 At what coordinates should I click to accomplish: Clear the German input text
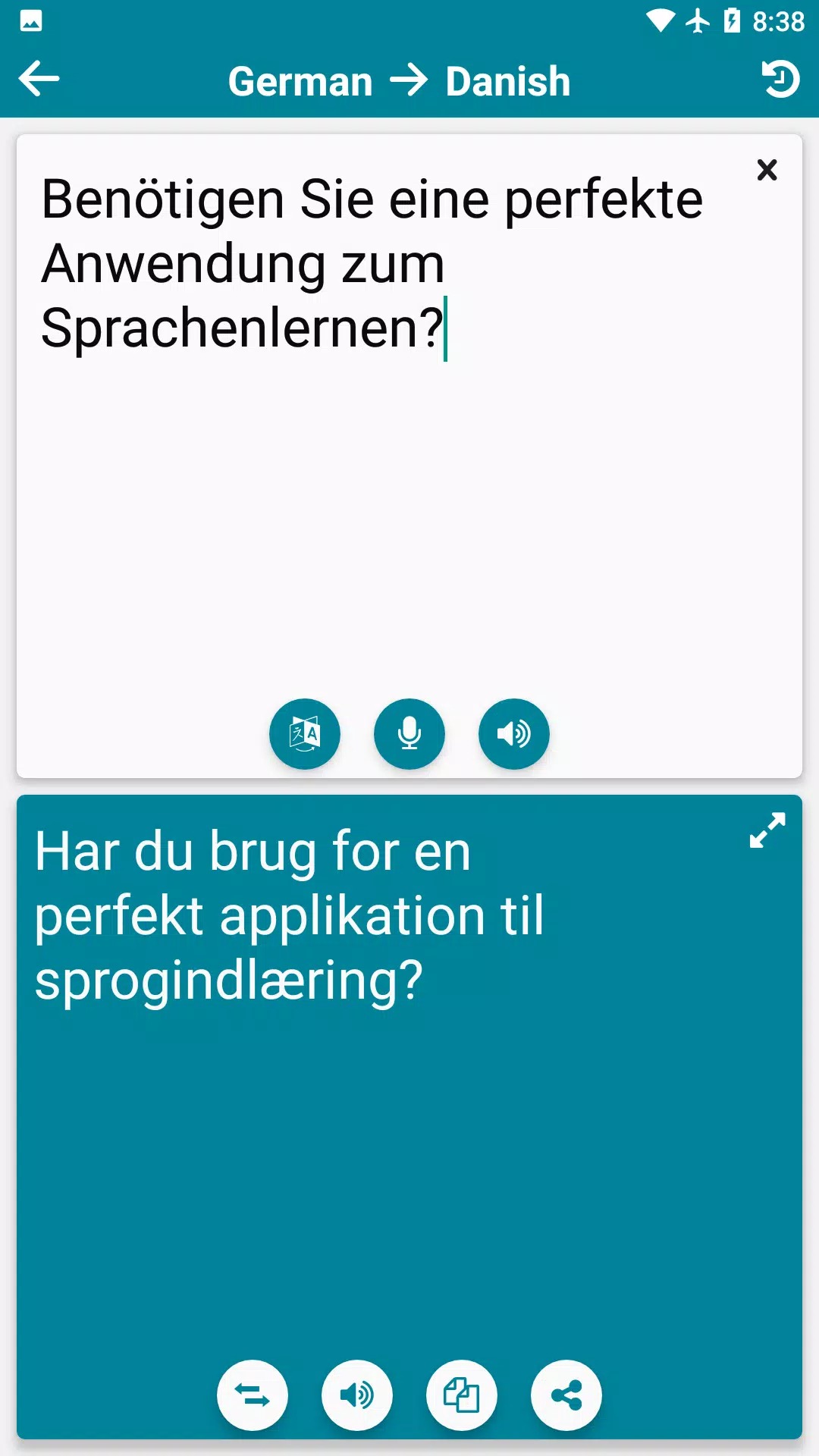767,170
